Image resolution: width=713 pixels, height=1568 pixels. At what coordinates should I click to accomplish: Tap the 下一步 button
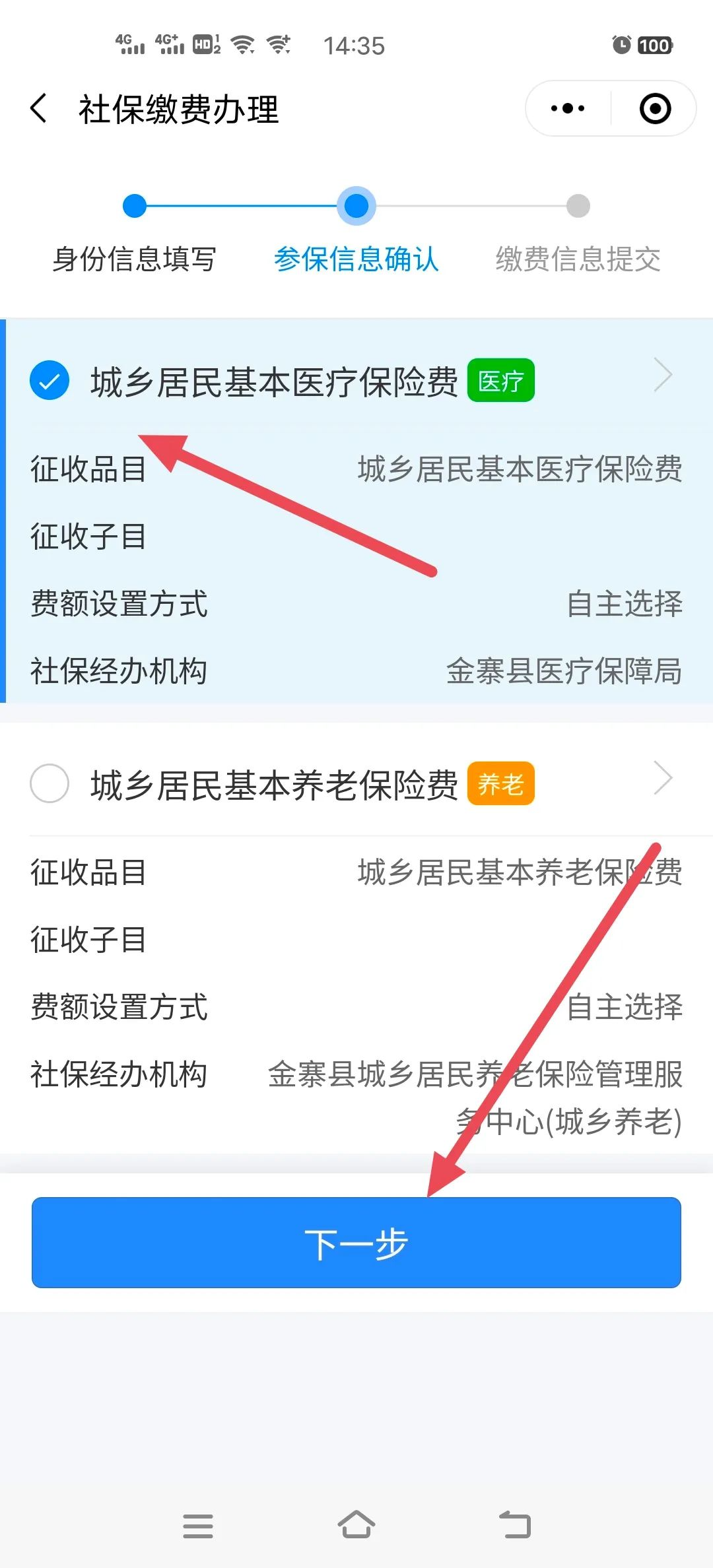pos(356,1243)
